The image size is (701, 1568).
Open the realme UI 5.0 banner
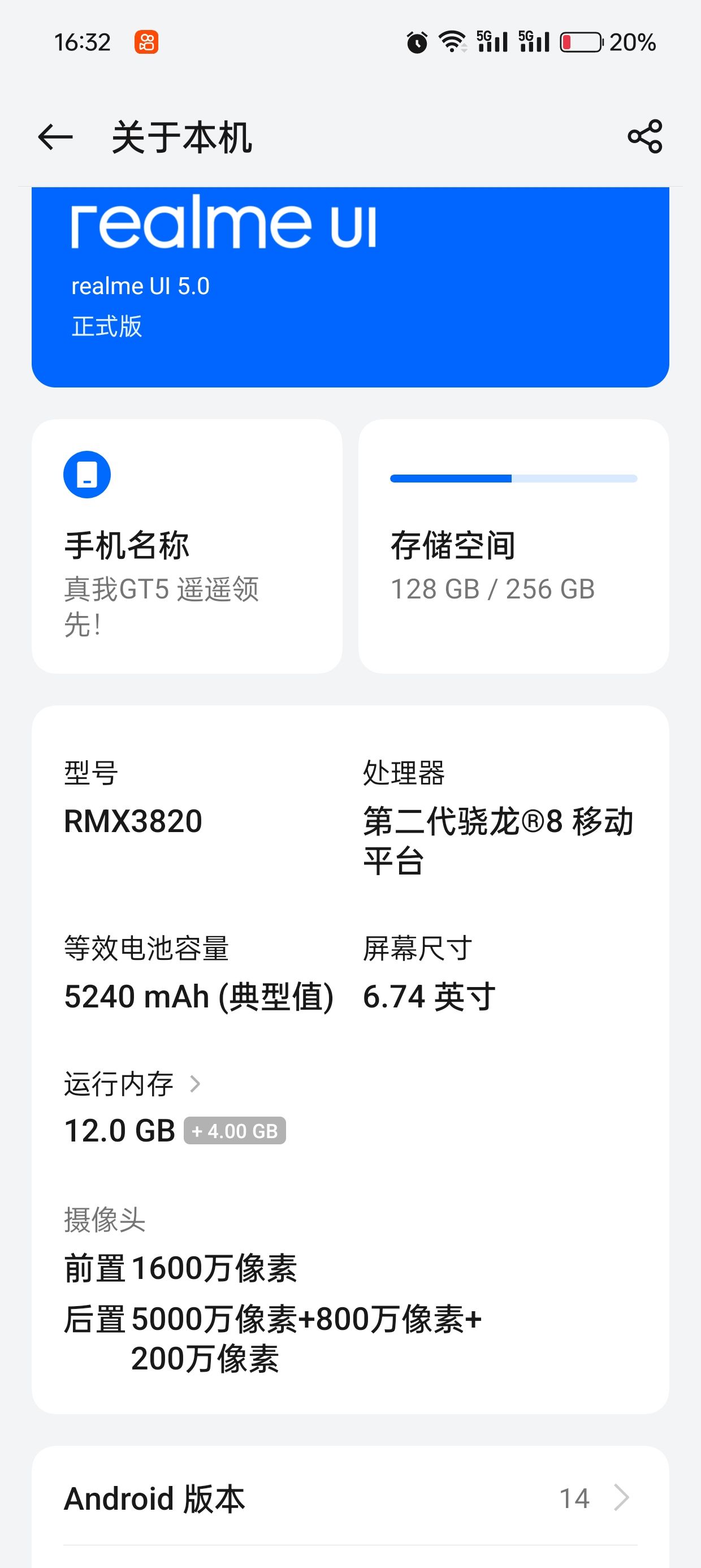pos(350,287)
